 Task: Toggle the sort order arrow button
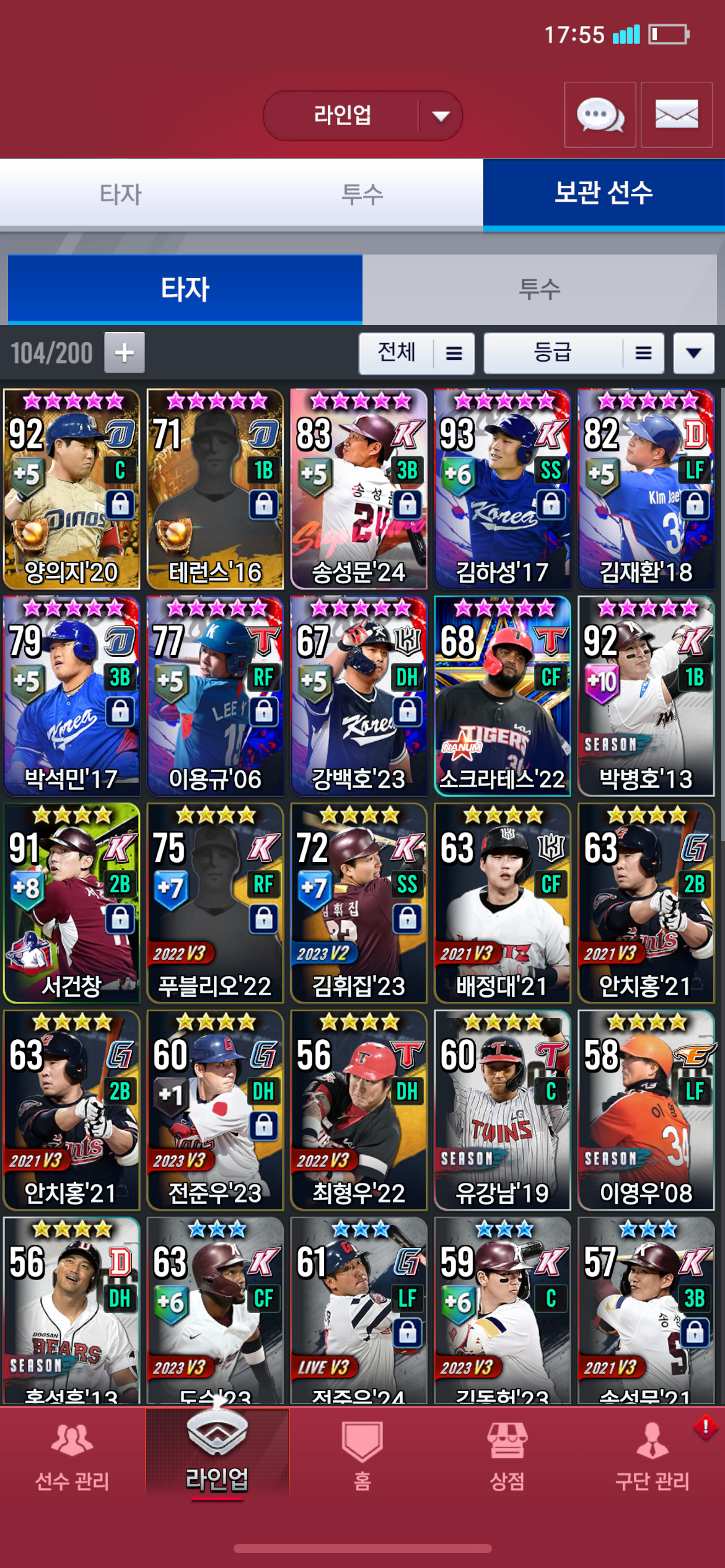693,353
